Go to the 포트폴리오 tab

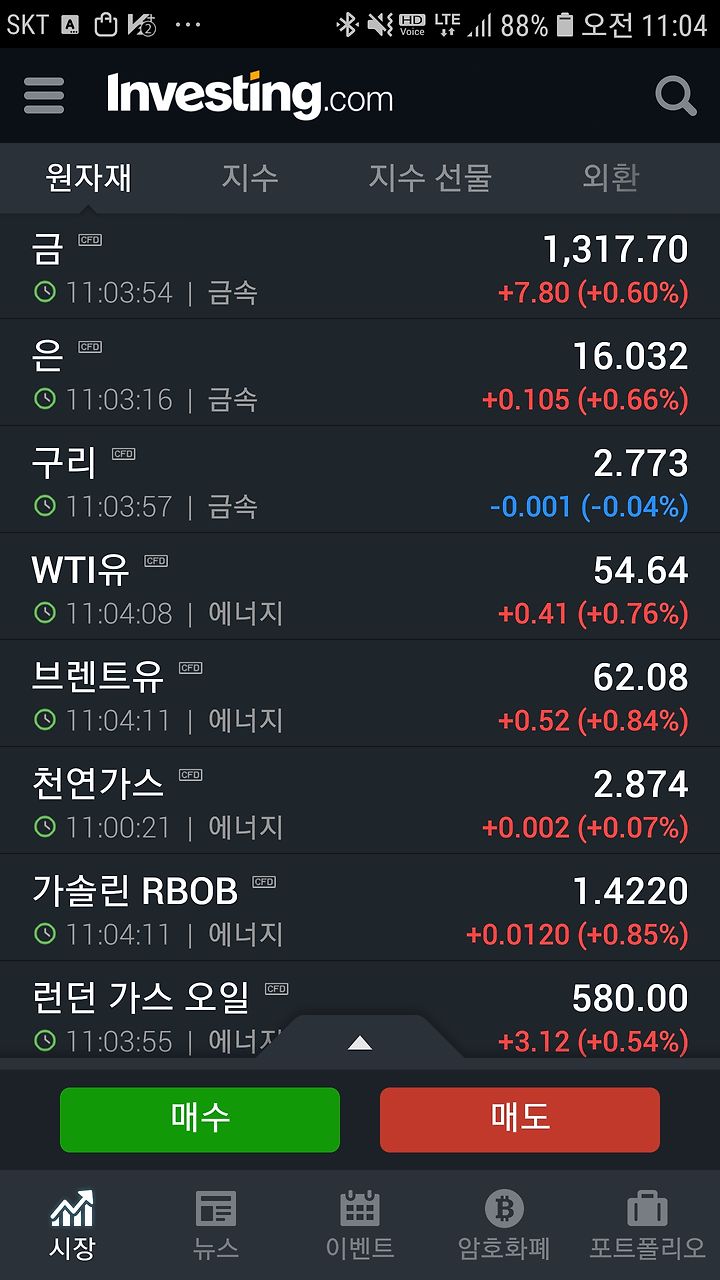[x=648, y=1225]
